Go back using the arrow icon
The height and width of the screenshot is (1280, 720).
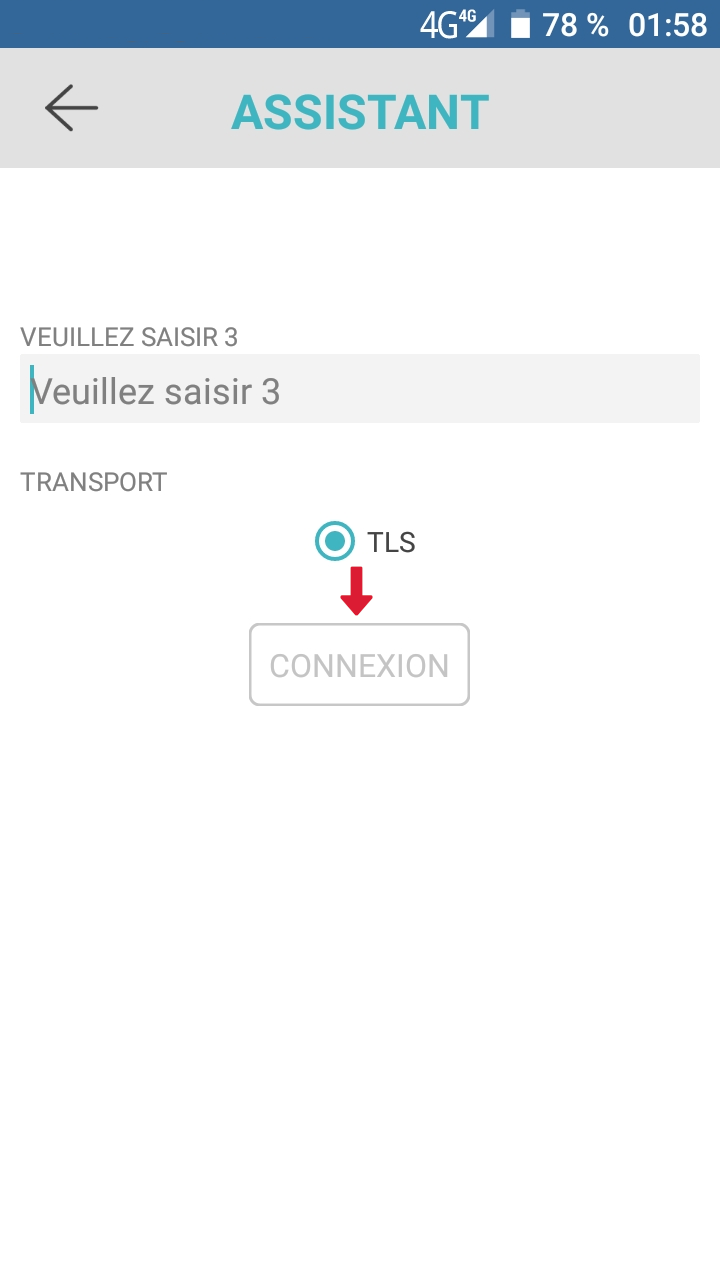tap(71, 108)
